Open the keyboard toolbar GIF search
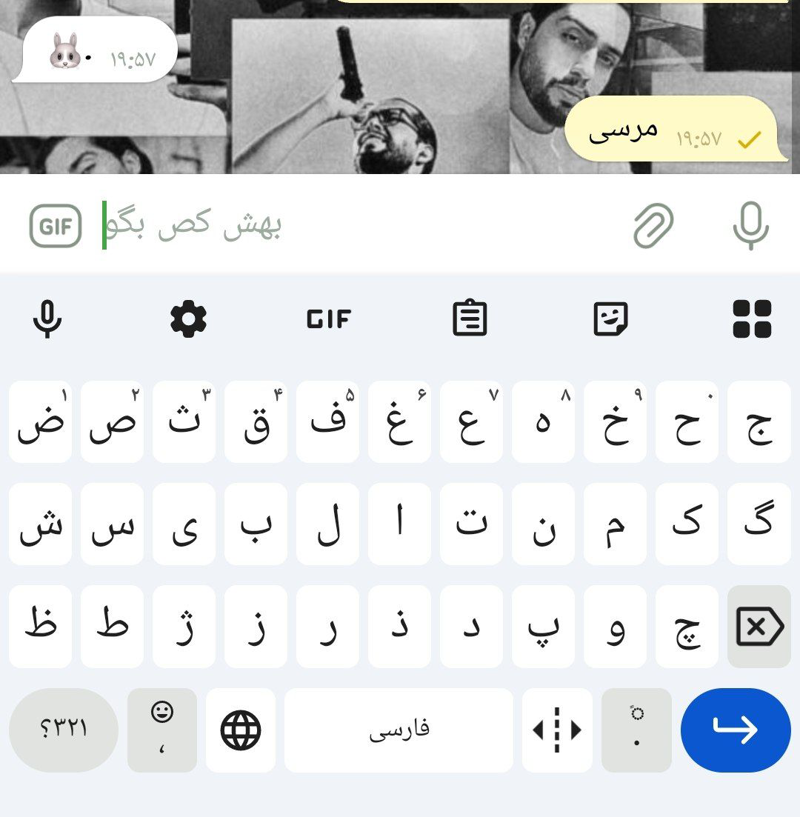Screen dimensions: 800x817 pos(329,319)
